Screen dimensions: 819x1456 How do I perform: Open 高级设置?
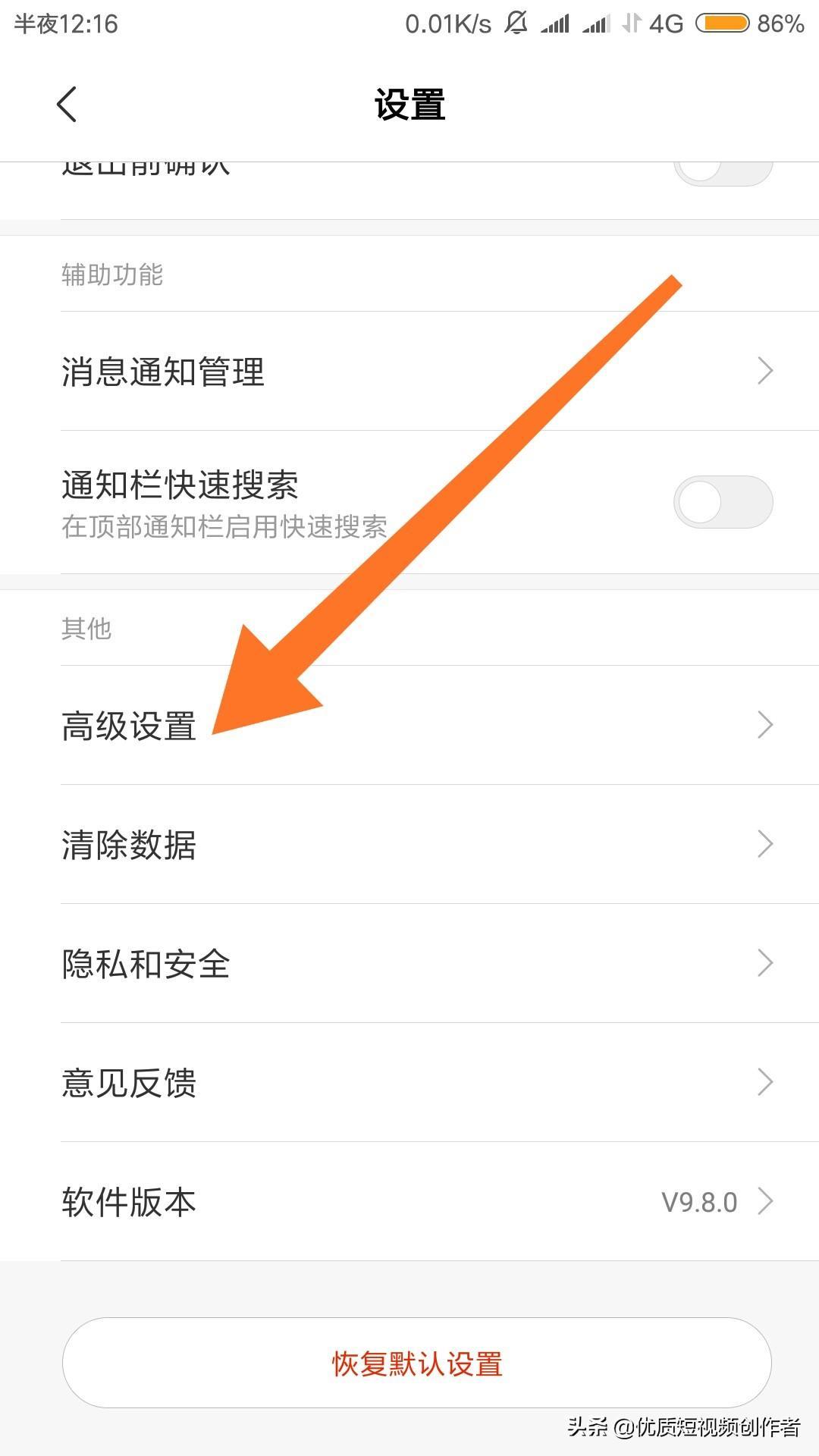(409, 725)
